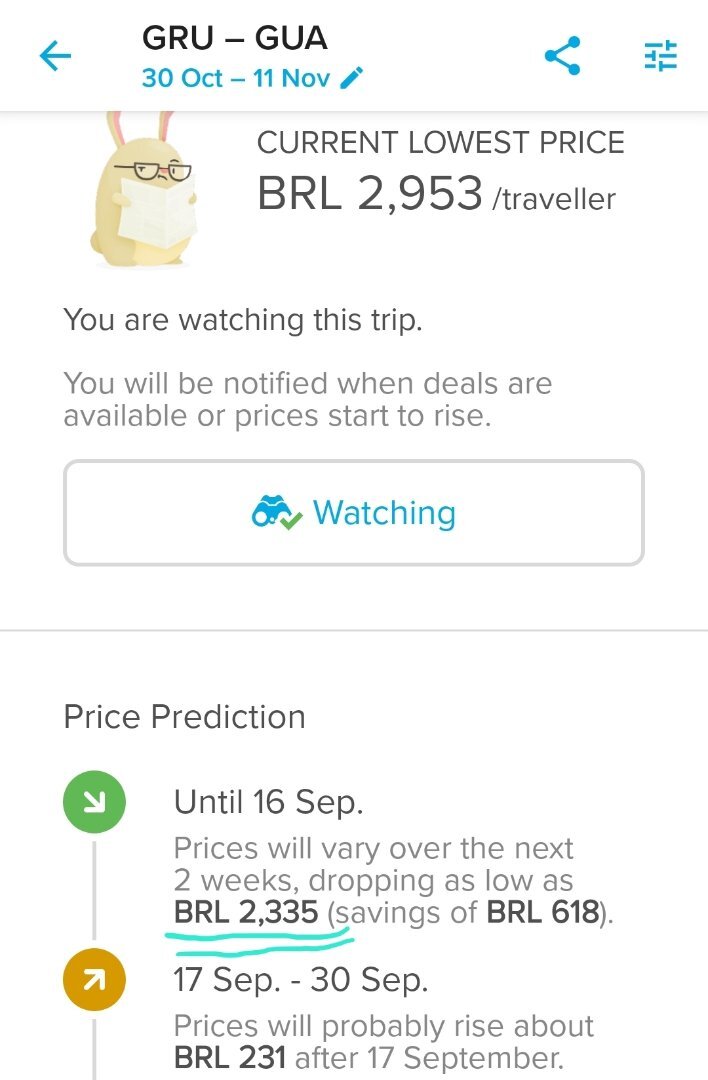Screen dimensions: 708x1080
Task: Go back using the top-left arrow
Action: point(56,57)
